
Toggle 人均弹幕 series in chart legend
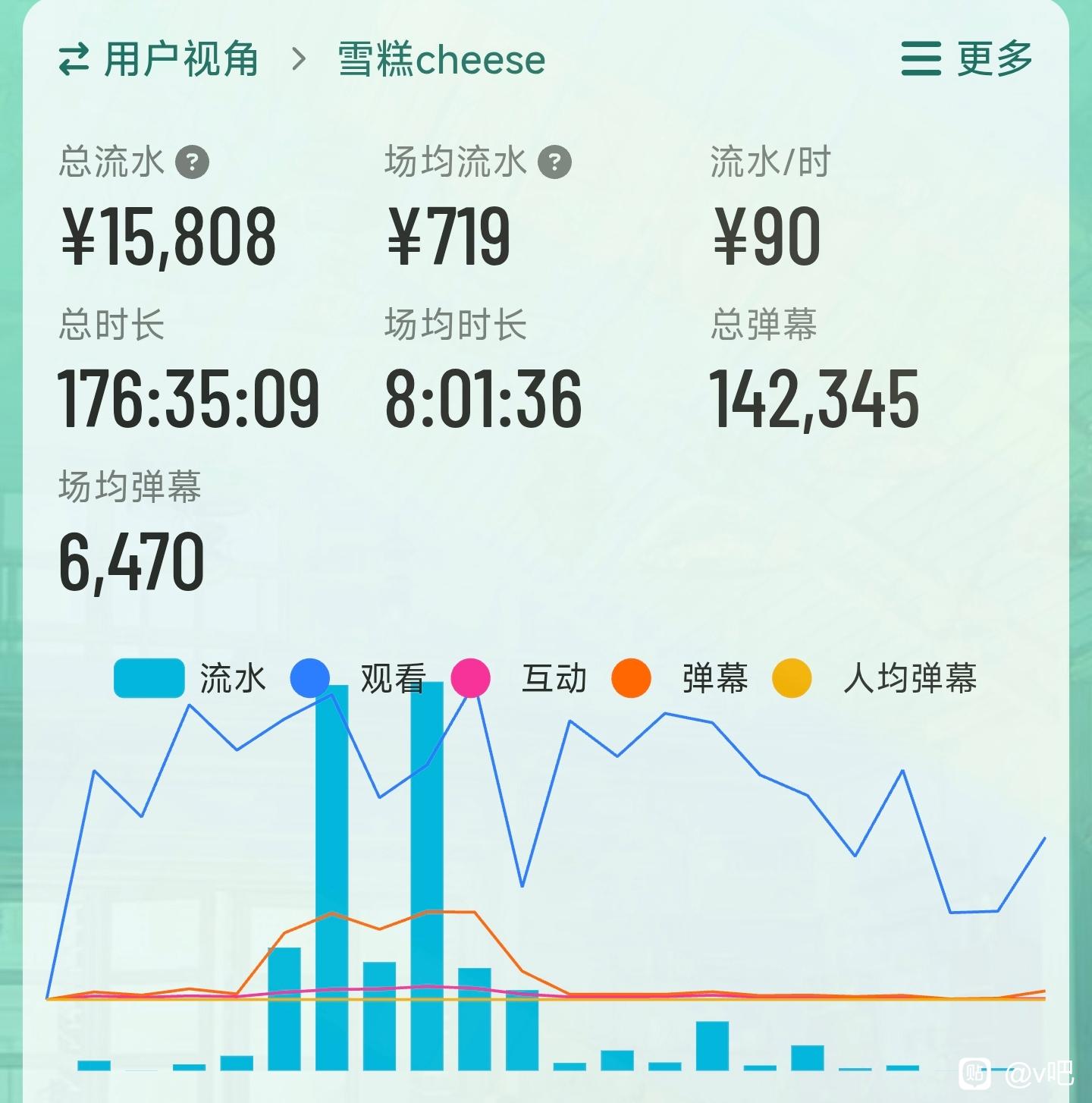[874, 678]
